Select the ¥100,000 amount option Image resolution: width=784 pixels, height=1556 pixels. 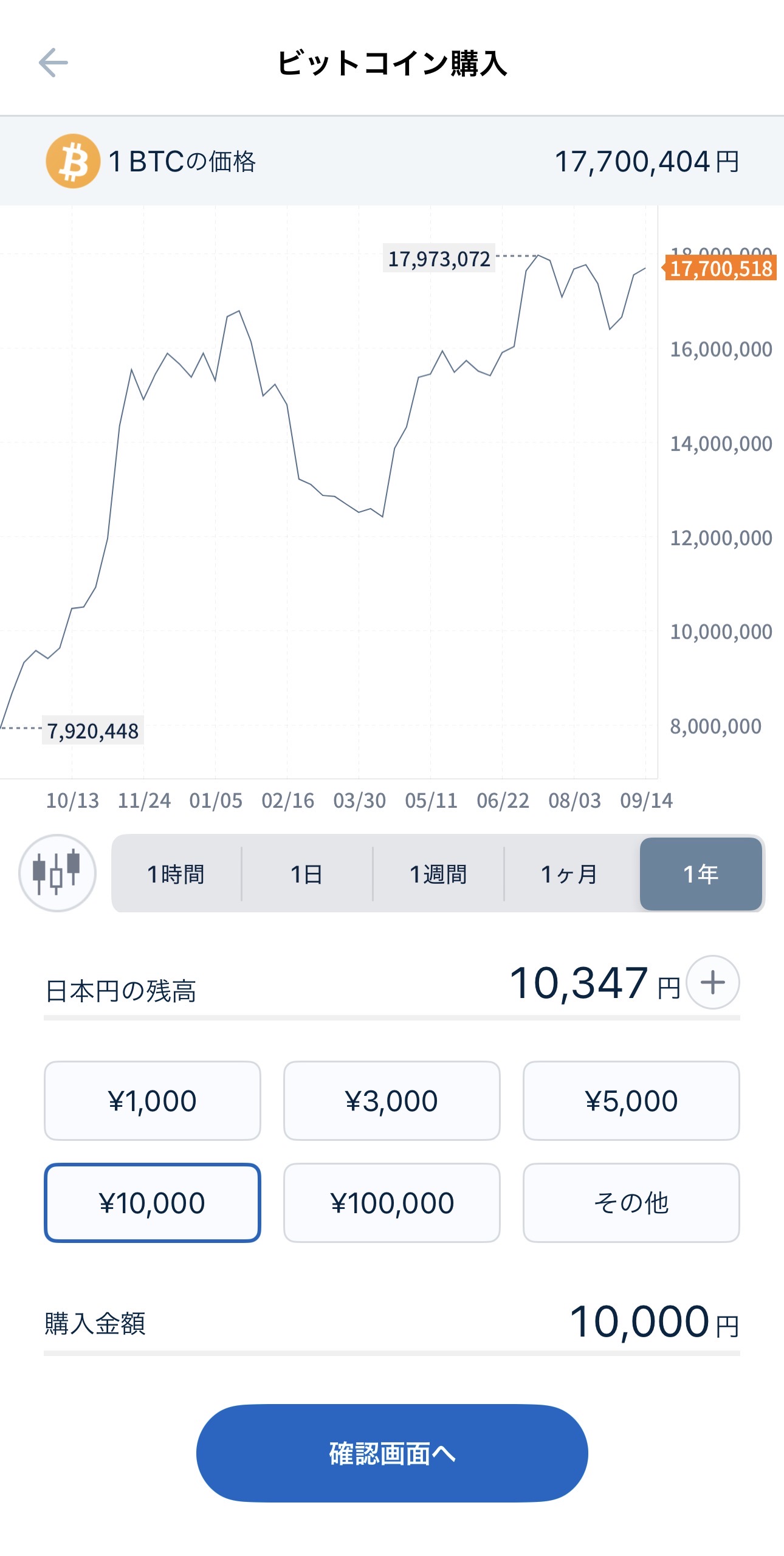click(391, 1203)
